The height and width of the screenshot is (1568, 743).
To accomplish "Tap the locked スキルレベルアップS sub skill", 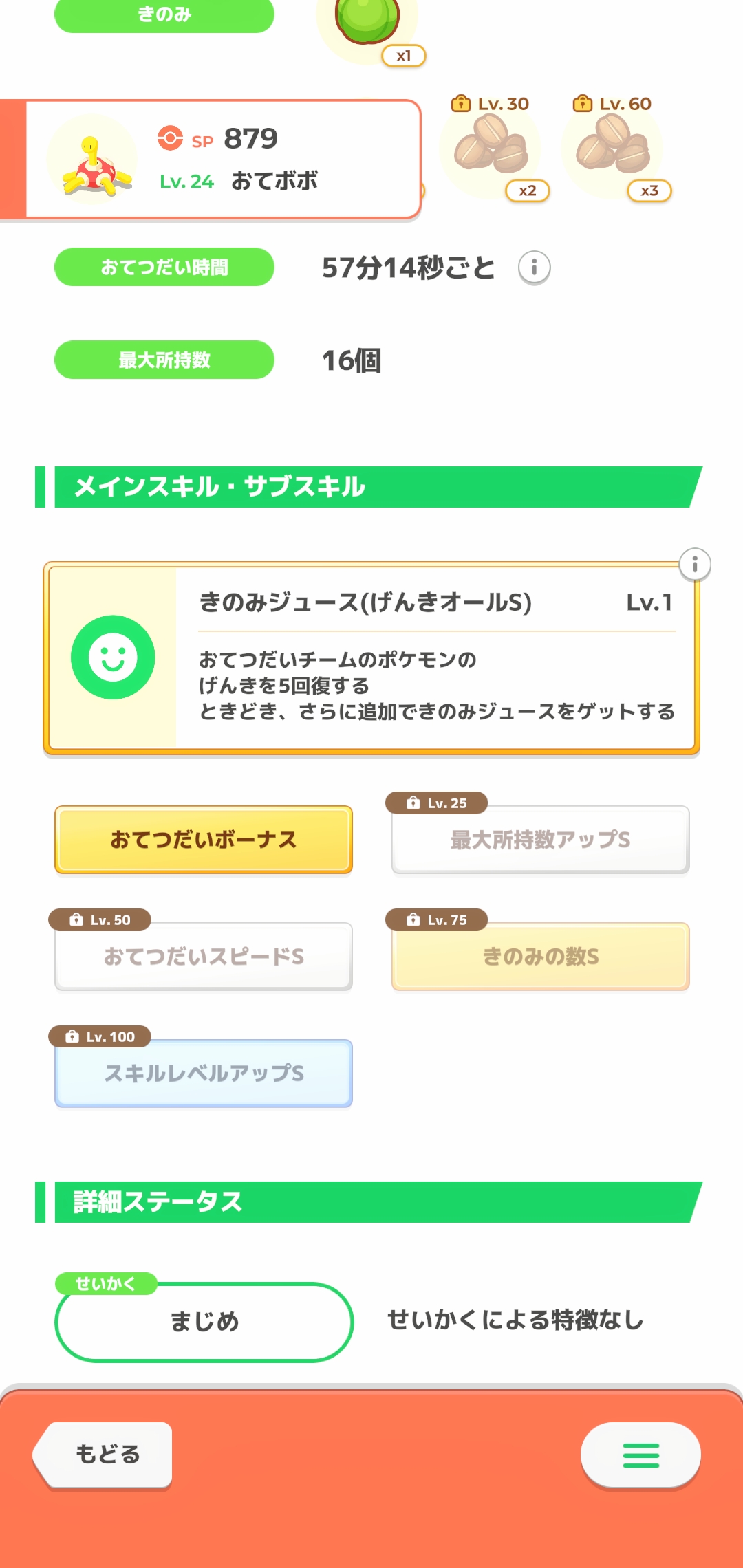I will (x=204, y=1074).
